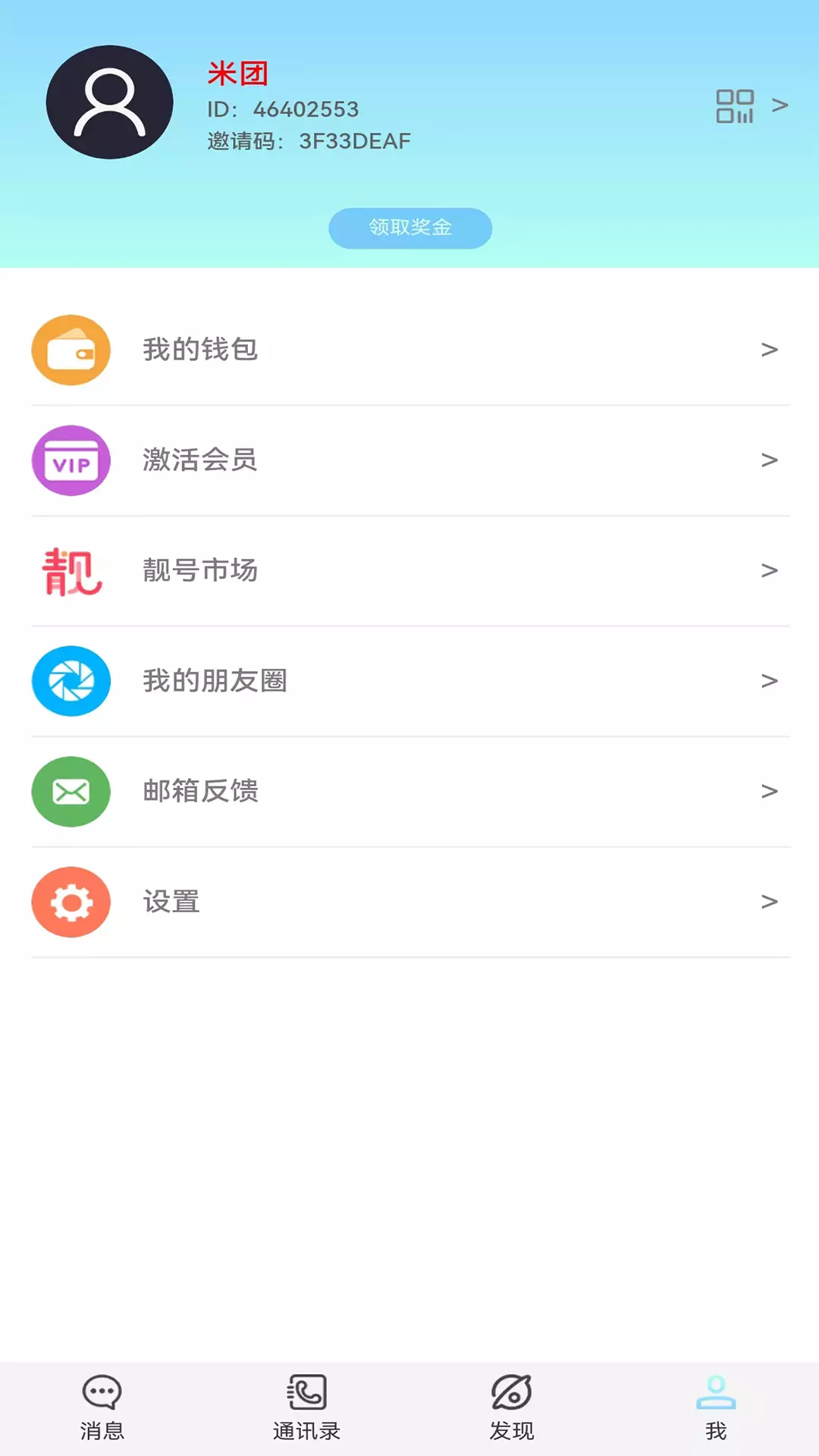Open 靓号市场 row
Screen dimensions: 819x1456
click(x=410, y=571)
